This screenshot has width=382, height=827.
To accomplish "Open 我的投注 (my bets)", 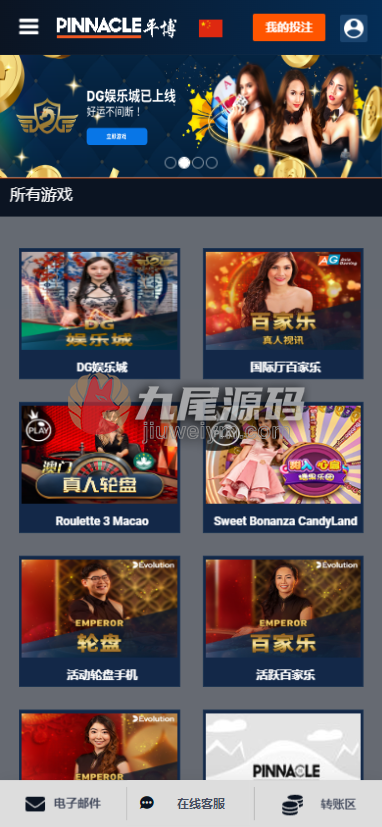I will 289,27.
